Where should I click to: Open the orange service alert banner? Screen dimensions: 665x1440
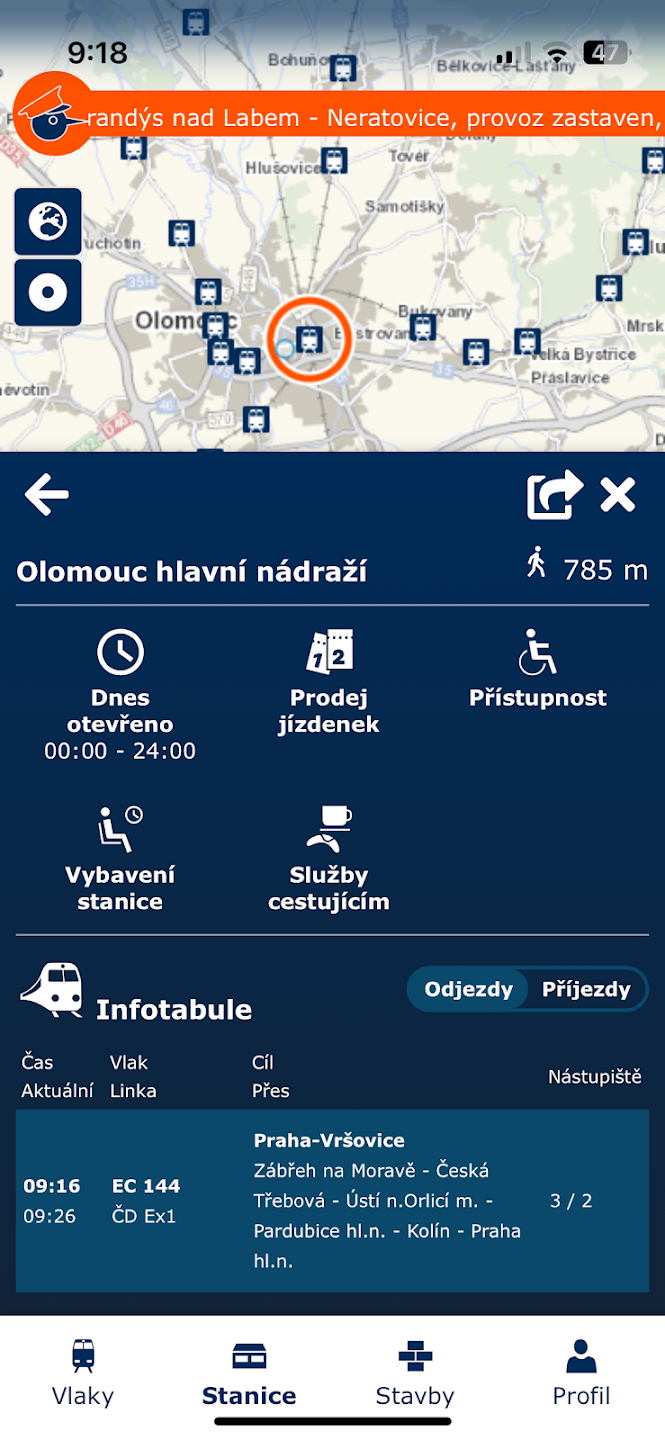[x=370, y=119]
